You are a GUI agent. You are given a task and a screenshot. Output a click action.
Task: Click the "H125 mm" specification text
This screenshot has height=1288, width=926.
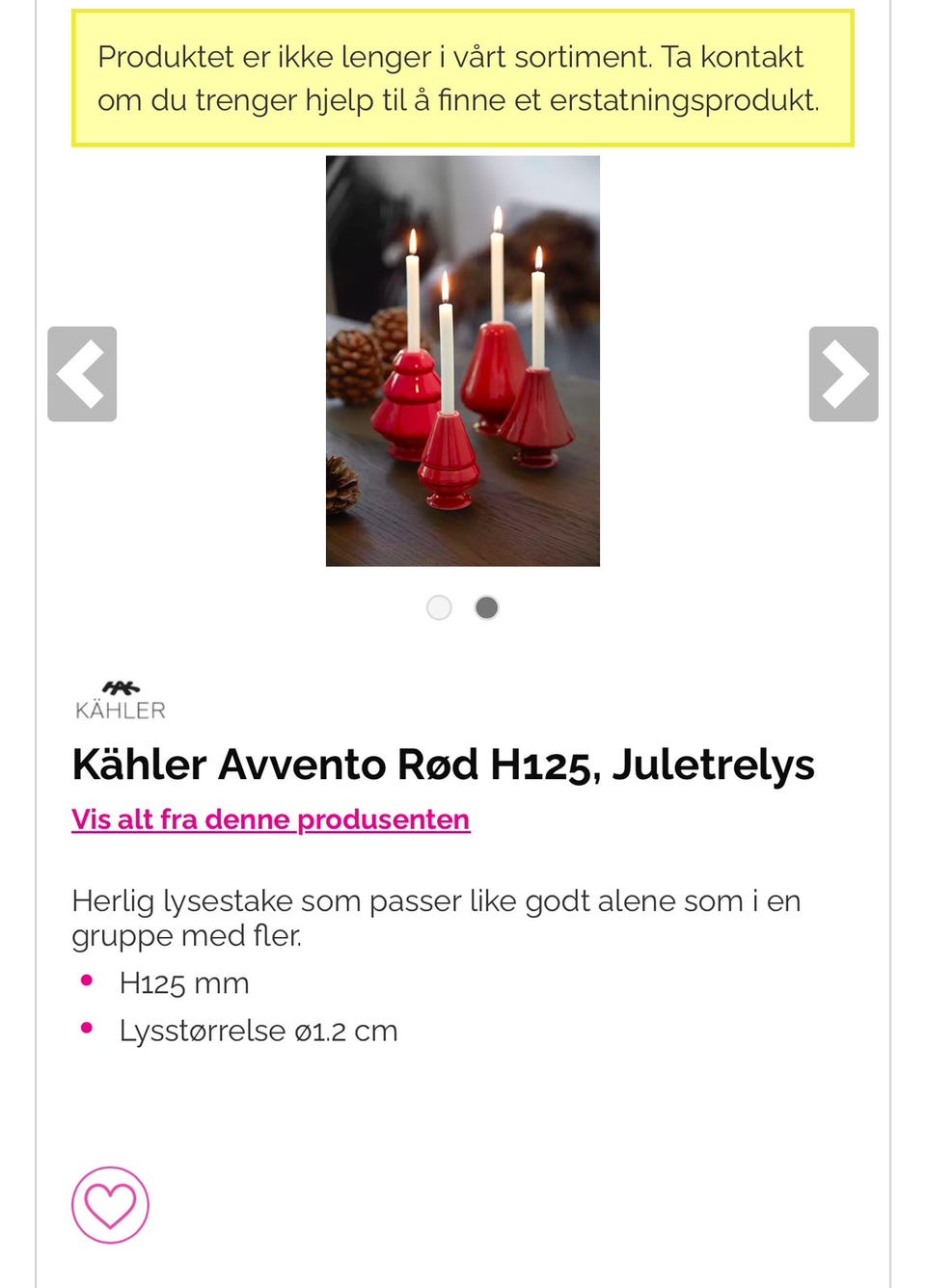click(183, 982)
